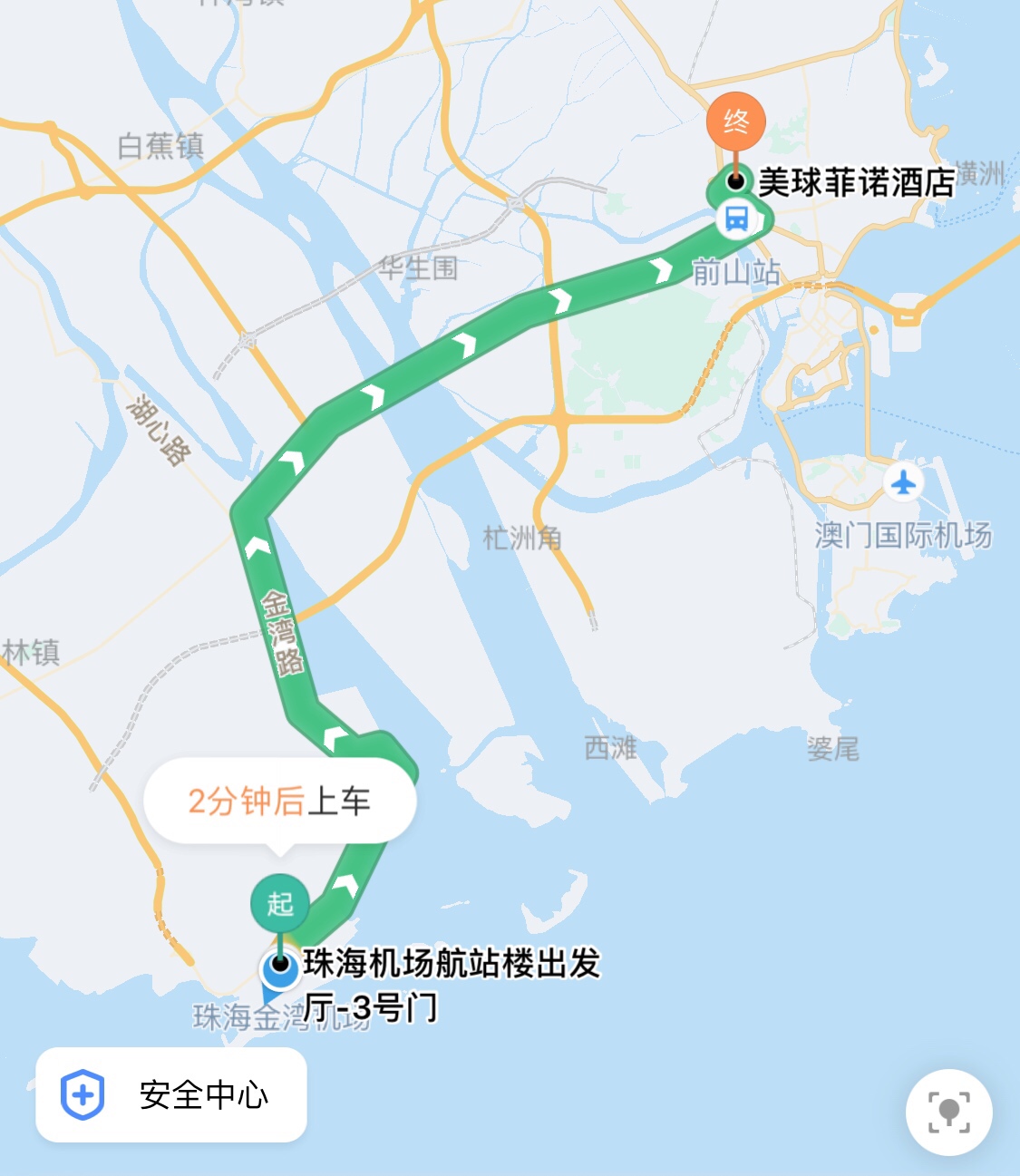Select the 起 start point marker
1020x1176 pixels.
[x=280, y=903]
